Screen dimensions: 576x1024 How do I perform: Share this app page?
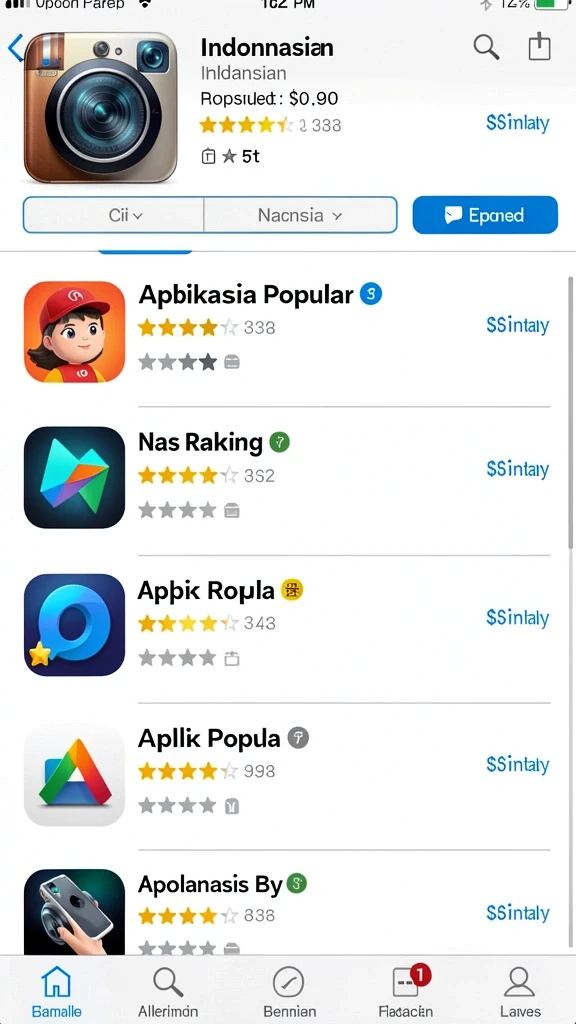[539, 47]
